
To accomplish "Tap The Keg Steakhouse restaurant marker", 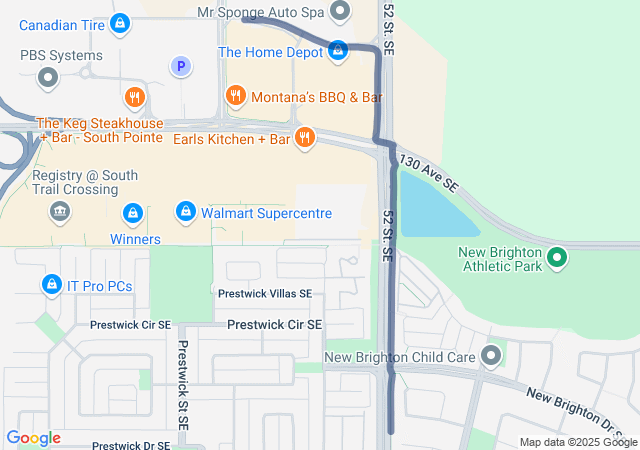I will tap(135, 98).
